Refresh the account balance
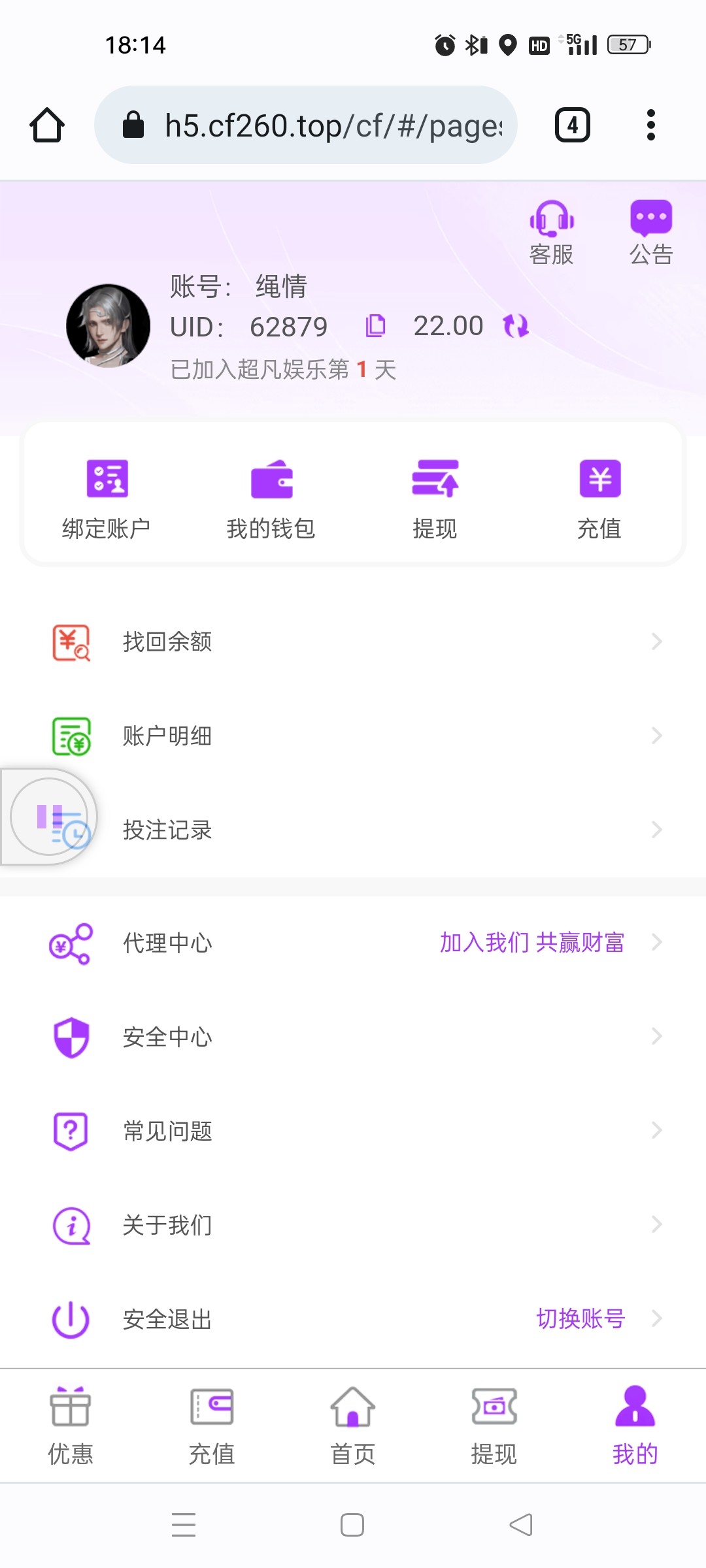Image resolution: width=706 pixels, height=1568 pixels. pyautogui.click(x=516, y=325)
